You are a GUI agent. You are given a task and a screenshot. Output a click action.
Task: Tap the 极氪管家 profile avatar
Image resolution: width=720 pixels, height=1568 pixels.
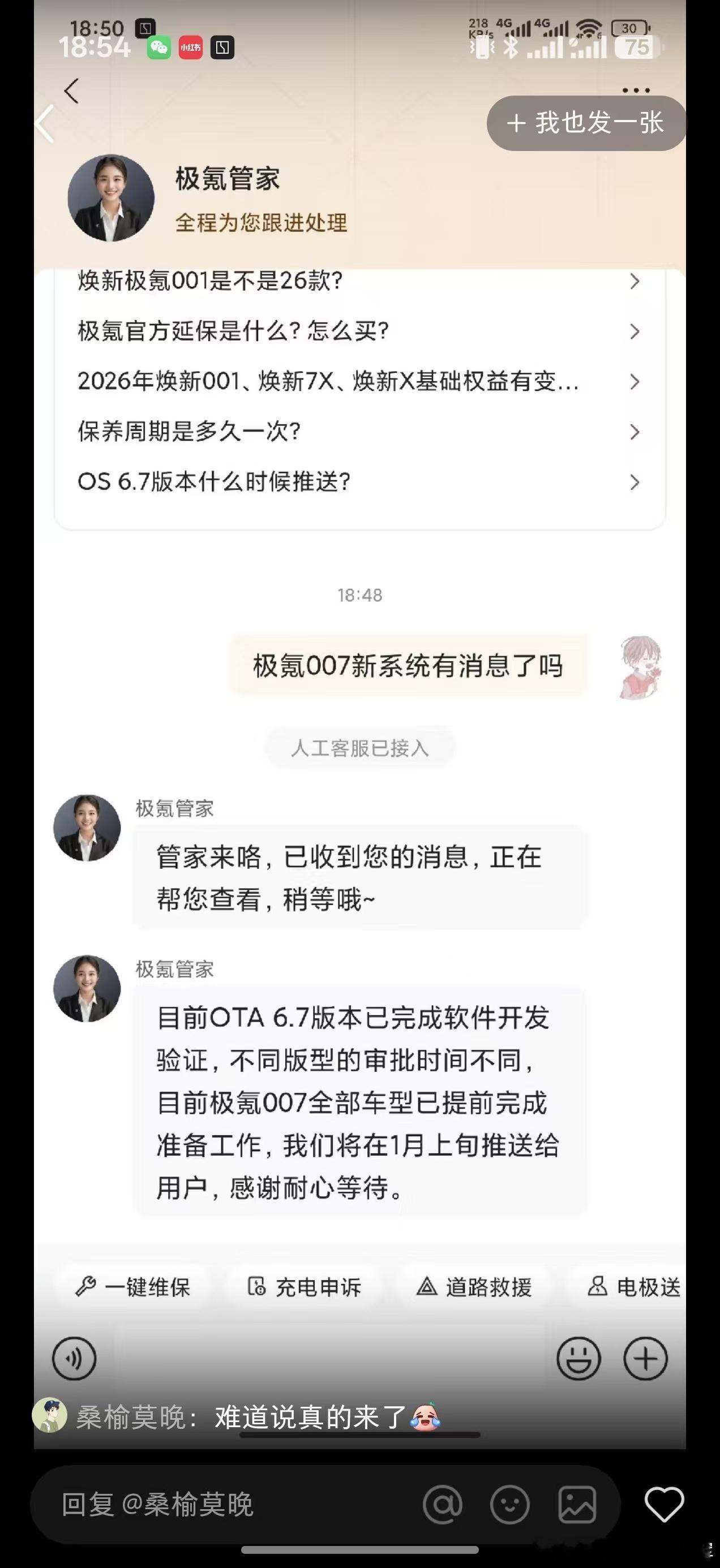pos(110,197)
